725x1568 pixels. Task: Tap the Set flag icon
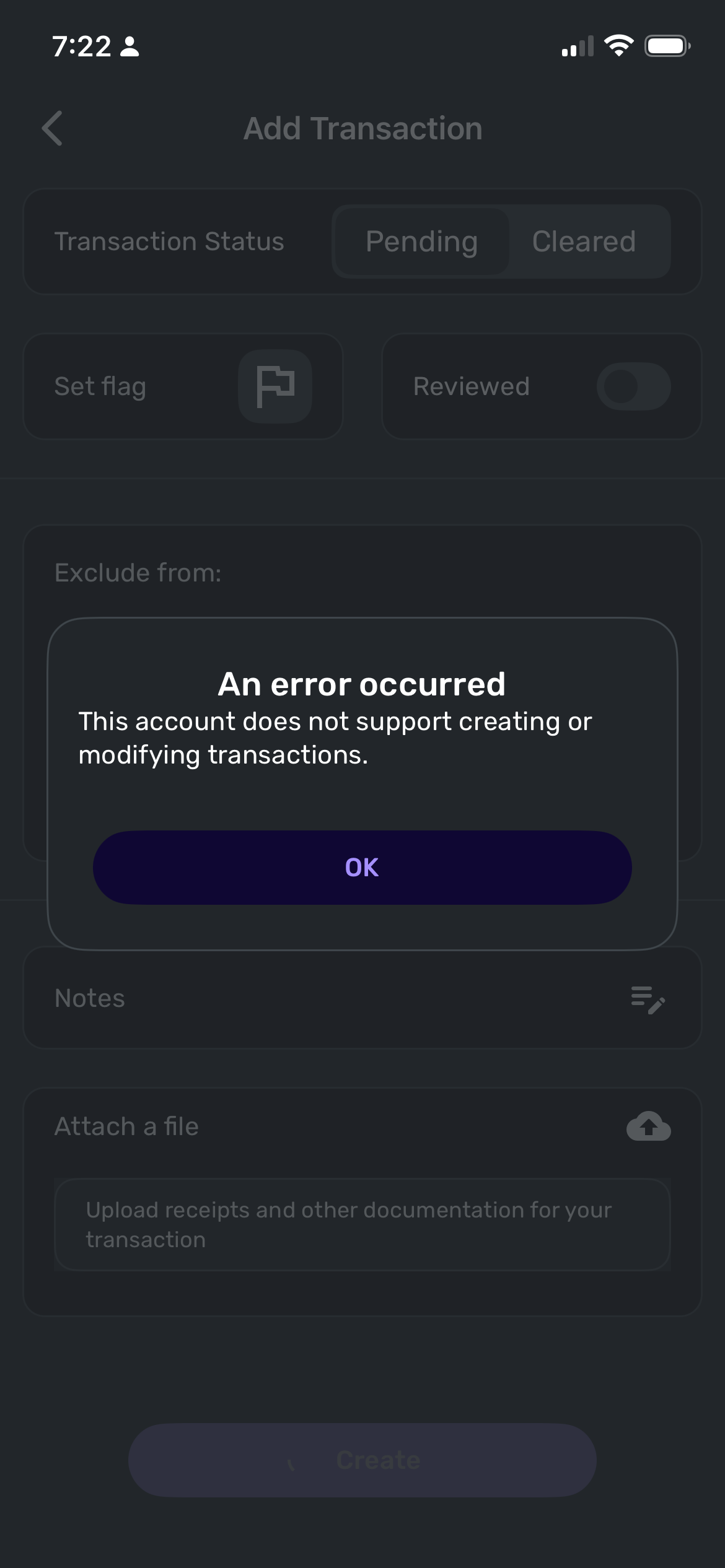pos(275,386)
